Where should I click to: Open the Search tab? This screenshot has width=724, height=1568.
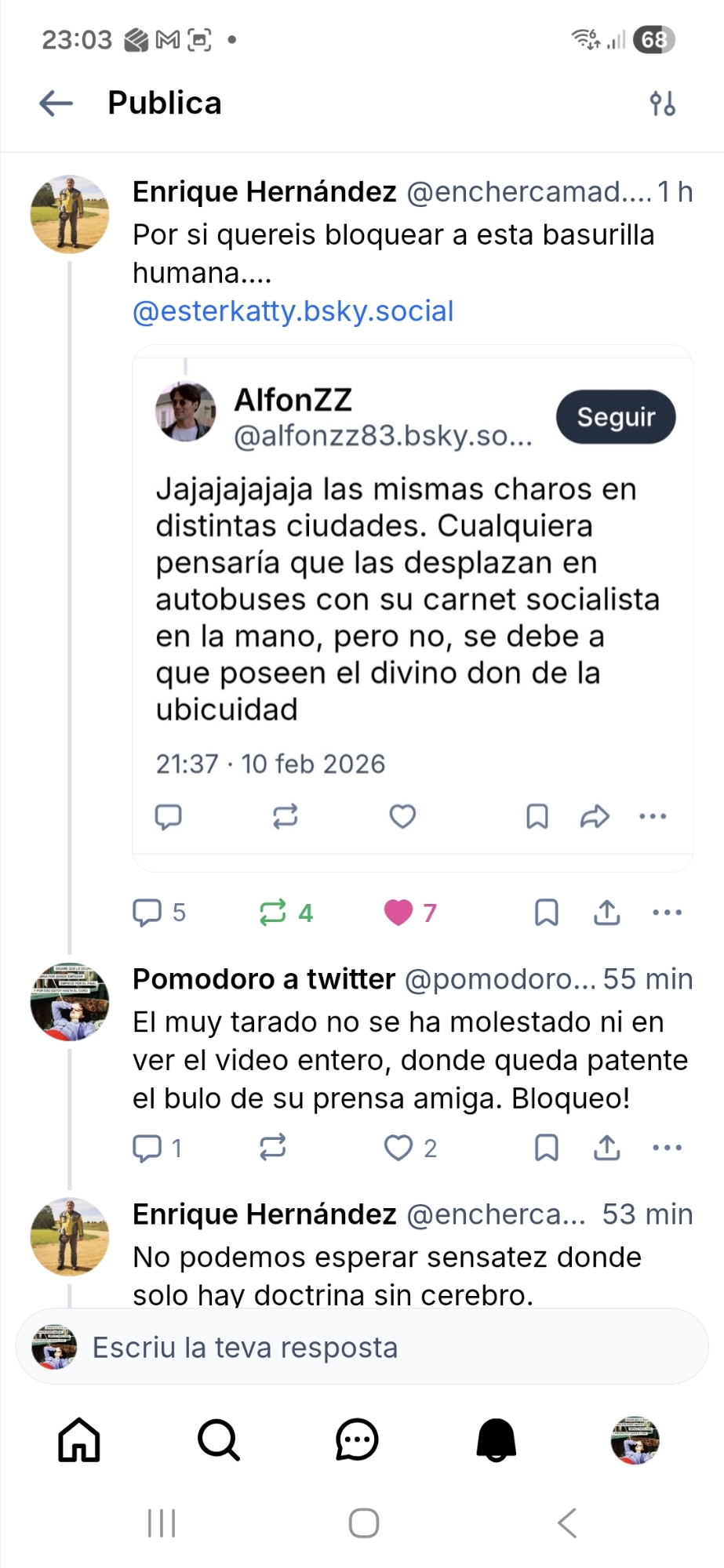tap(218, 1440)
